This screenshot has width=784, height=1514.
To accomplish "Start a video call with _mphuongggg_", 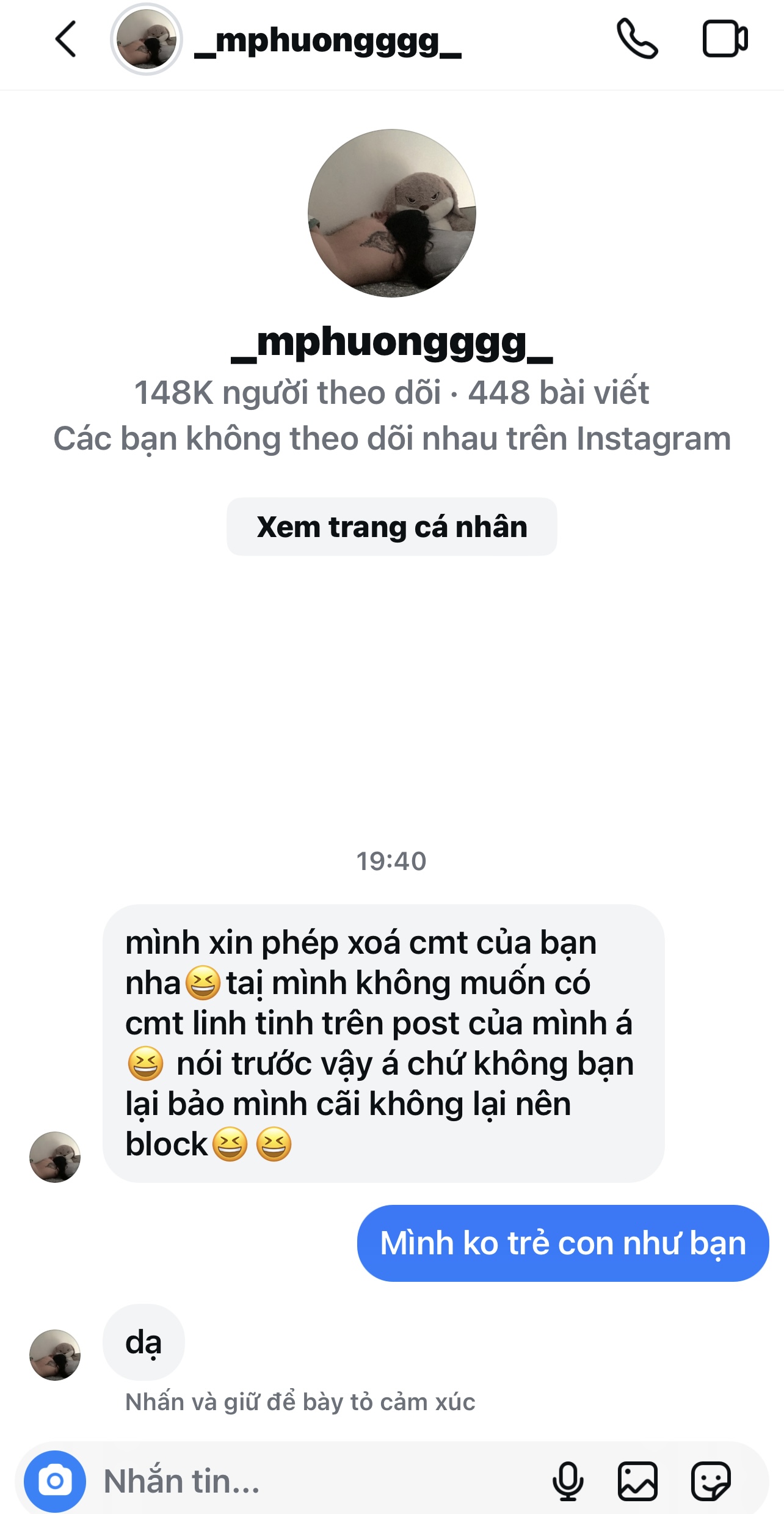I will (x=725, y=39).
